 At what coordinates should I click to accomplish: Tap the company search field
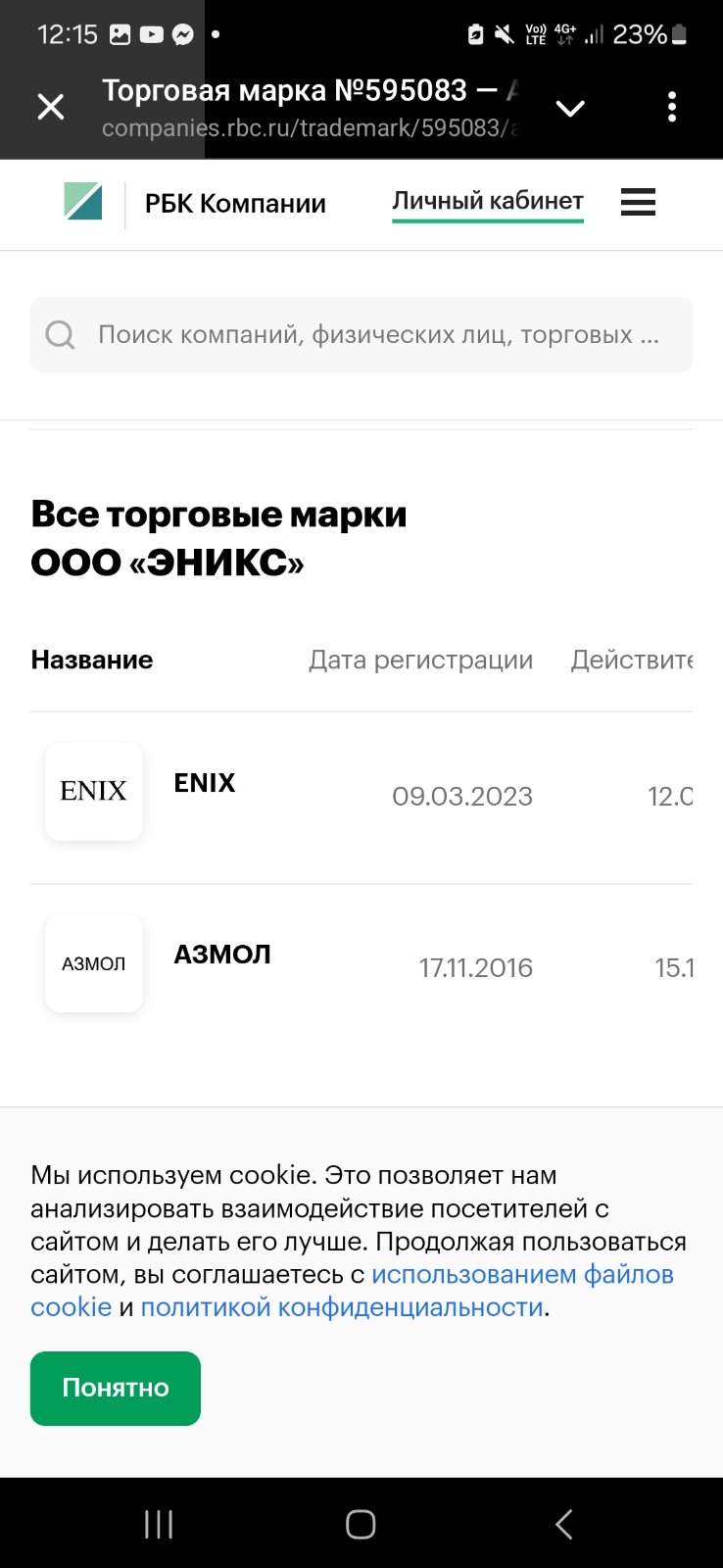(361, 334)
